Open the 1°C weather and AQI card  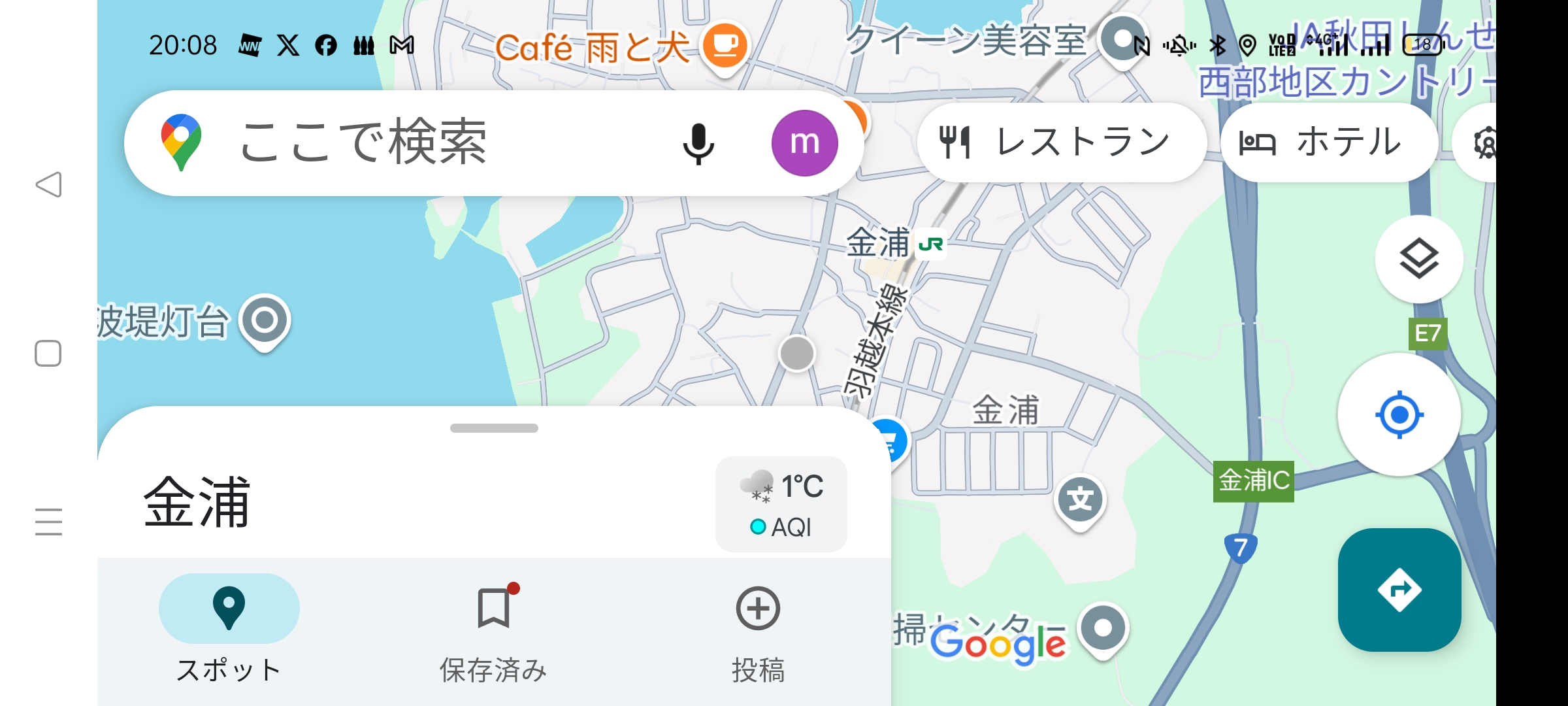coord(781,504)
